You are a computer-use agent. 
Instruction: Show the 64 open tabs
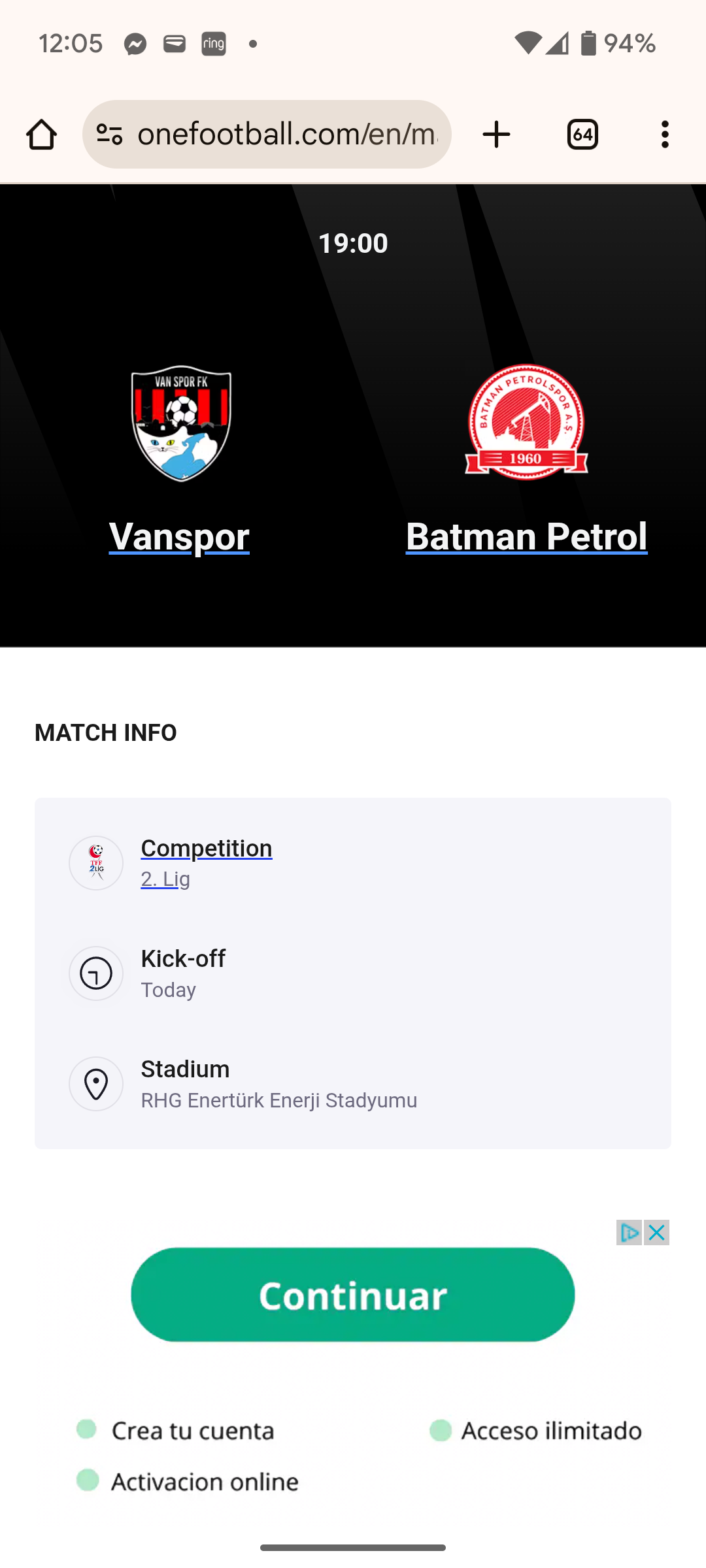(582, 135)
